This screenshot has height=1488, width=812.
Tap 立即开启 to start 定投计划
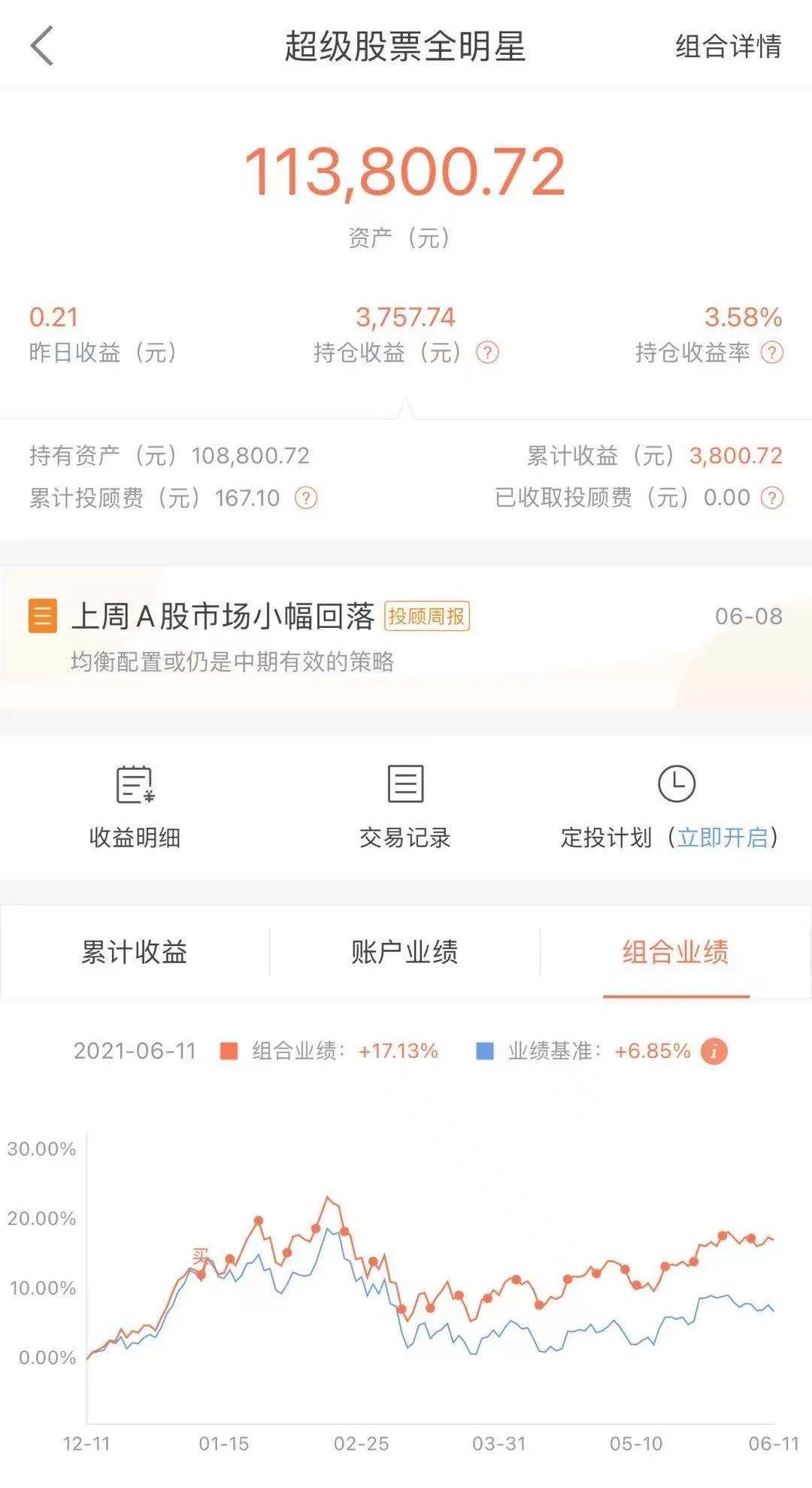pyautogui.click(x=722, y=837)
